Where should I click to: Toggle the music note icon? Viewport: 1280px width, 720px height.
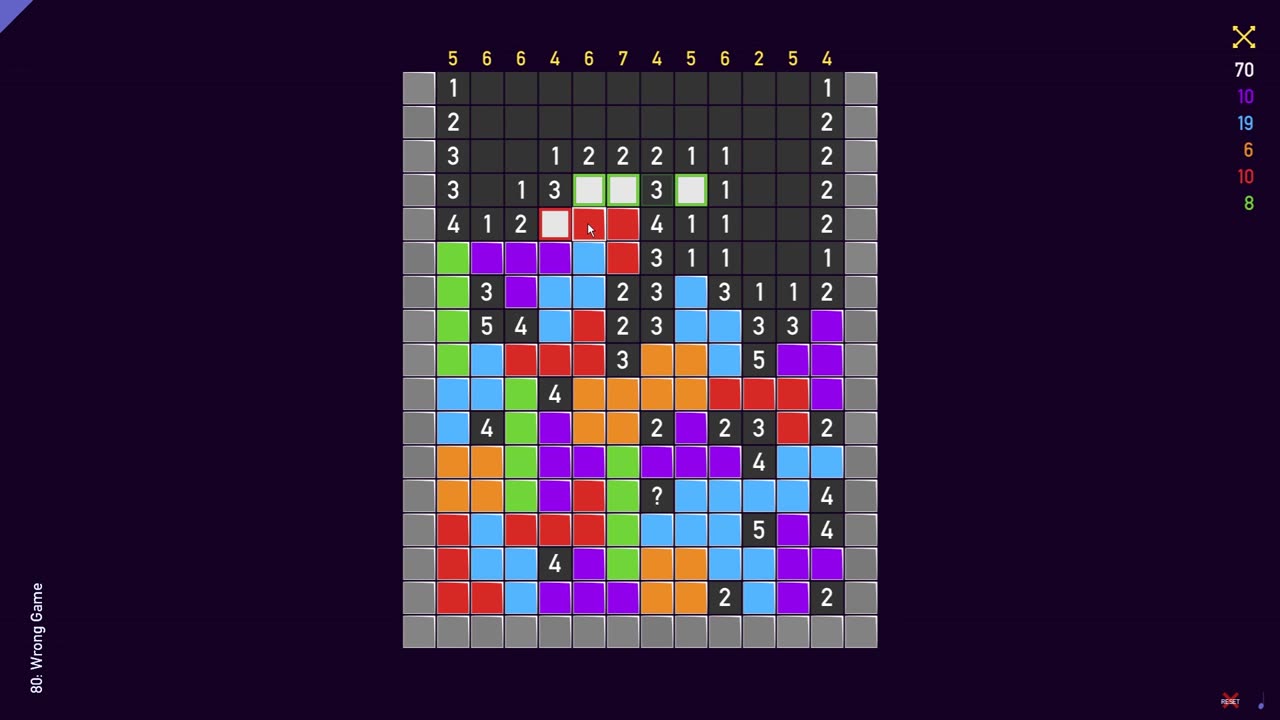point(1261,701)
